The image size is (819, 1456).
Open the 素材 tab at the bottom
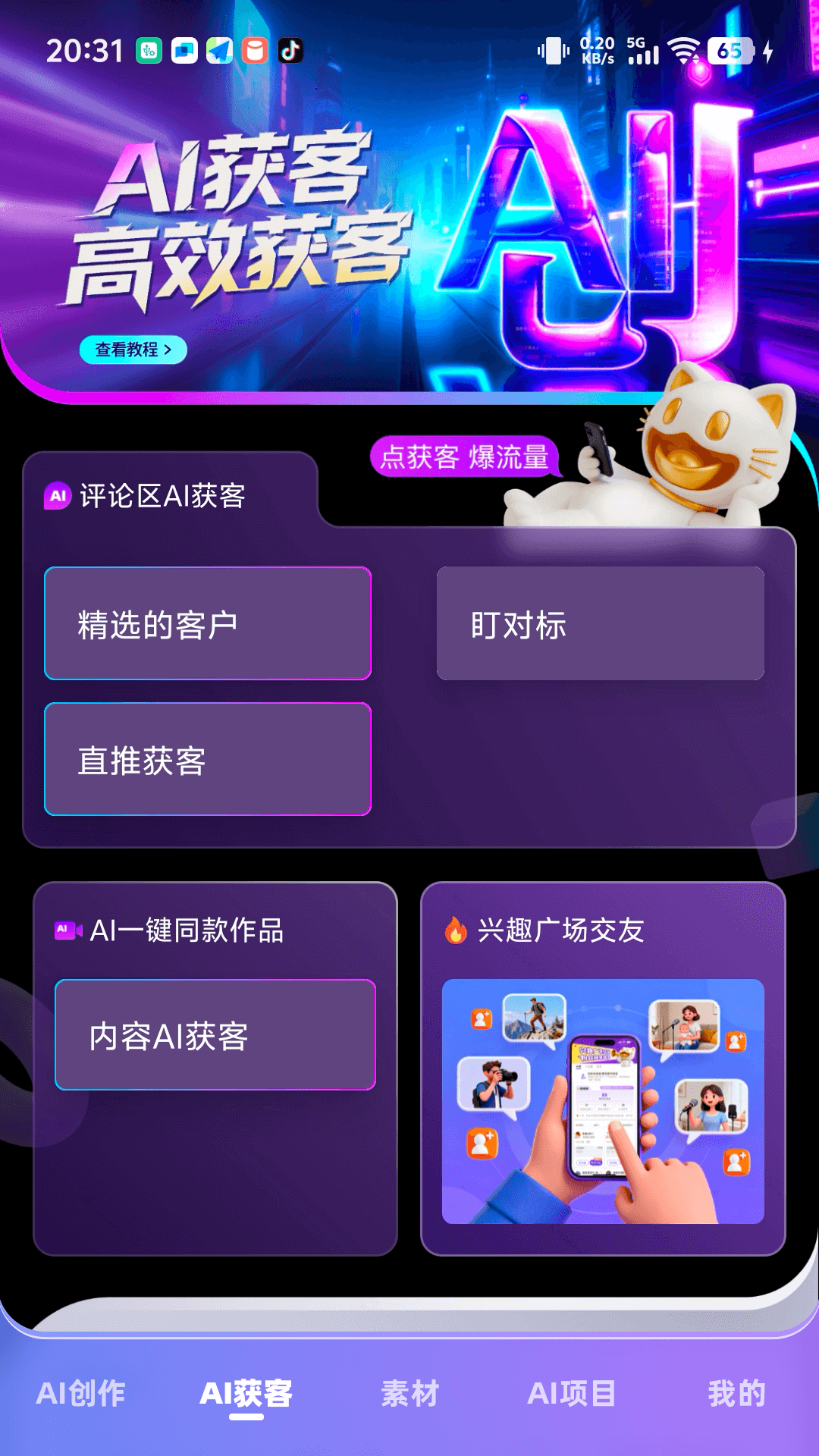(x=409, y=1392)
